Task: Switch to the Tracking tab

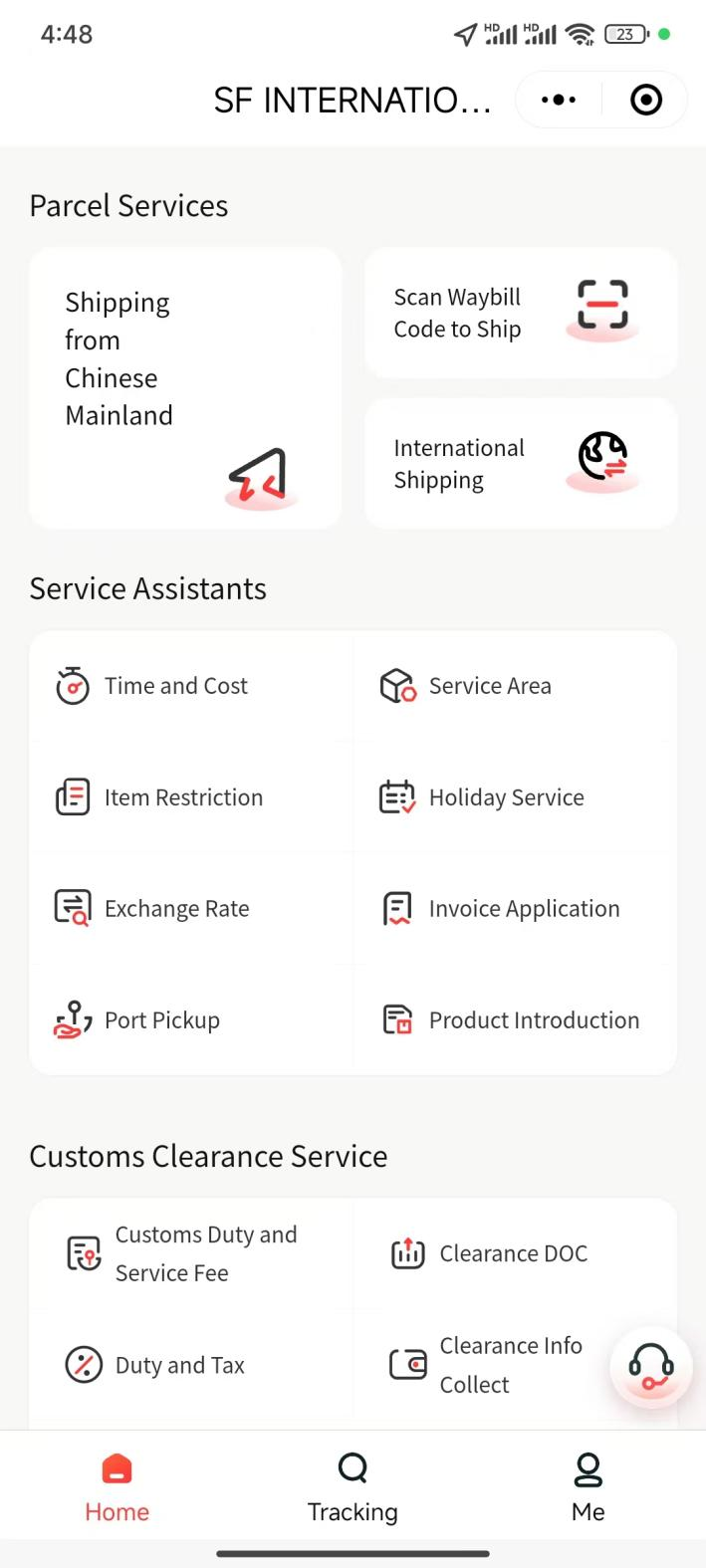Action: coord(353,1487)
